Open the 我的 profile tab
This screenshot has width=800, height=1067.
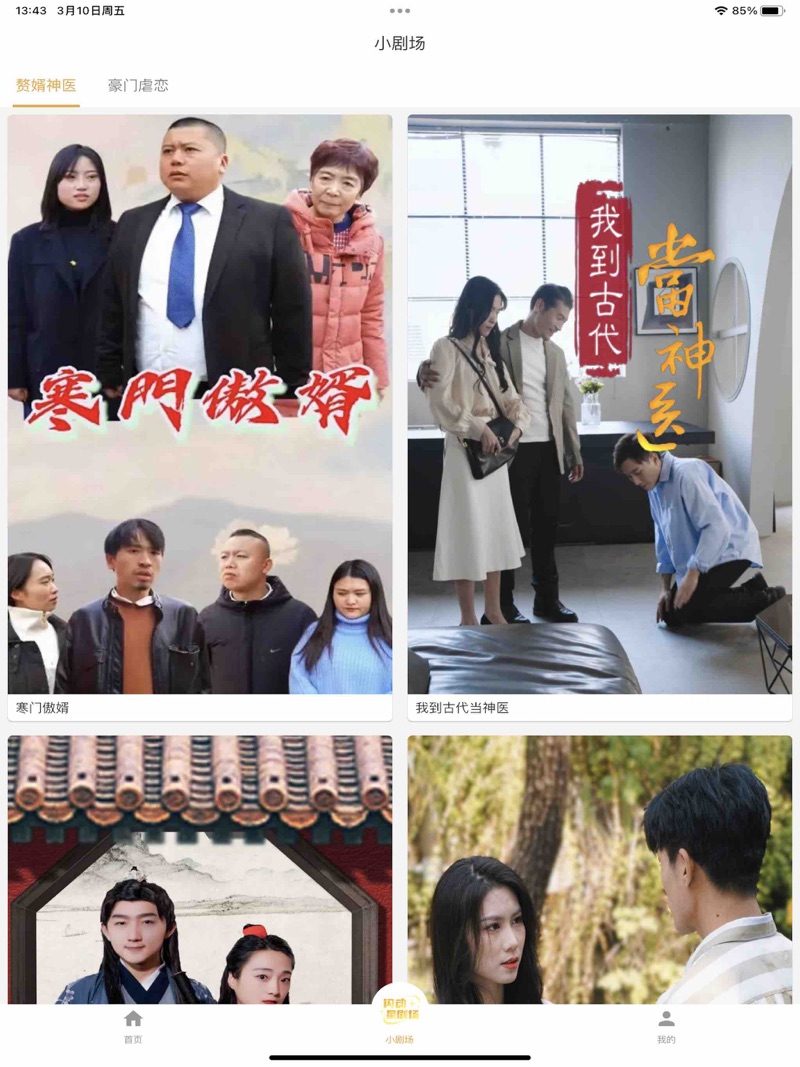666,1026
